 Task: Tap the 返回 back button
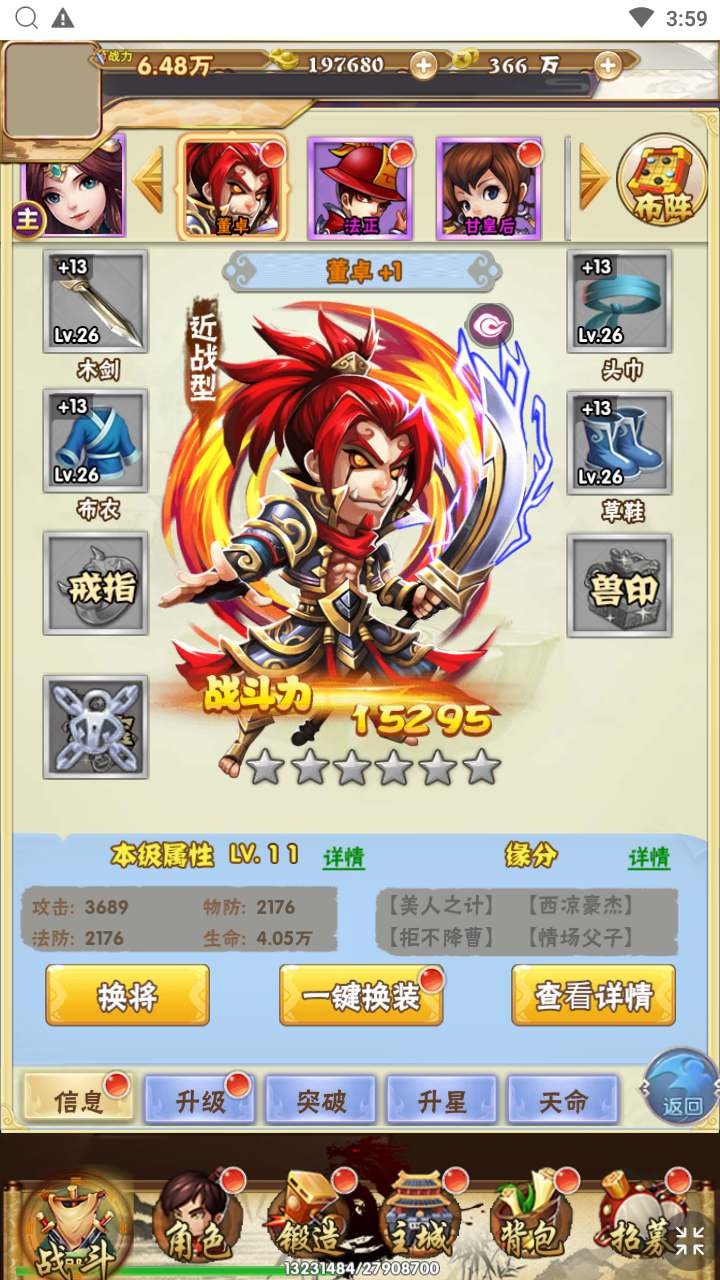[681, 1087]
